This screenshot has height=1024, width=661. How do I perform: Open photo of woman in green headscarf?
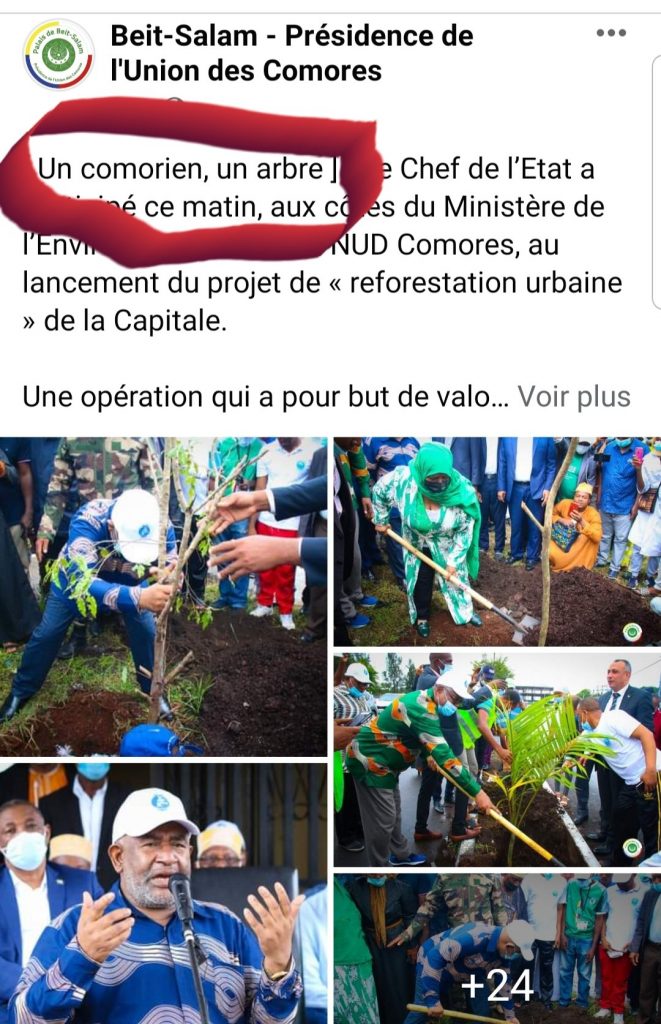coord(496,541)
